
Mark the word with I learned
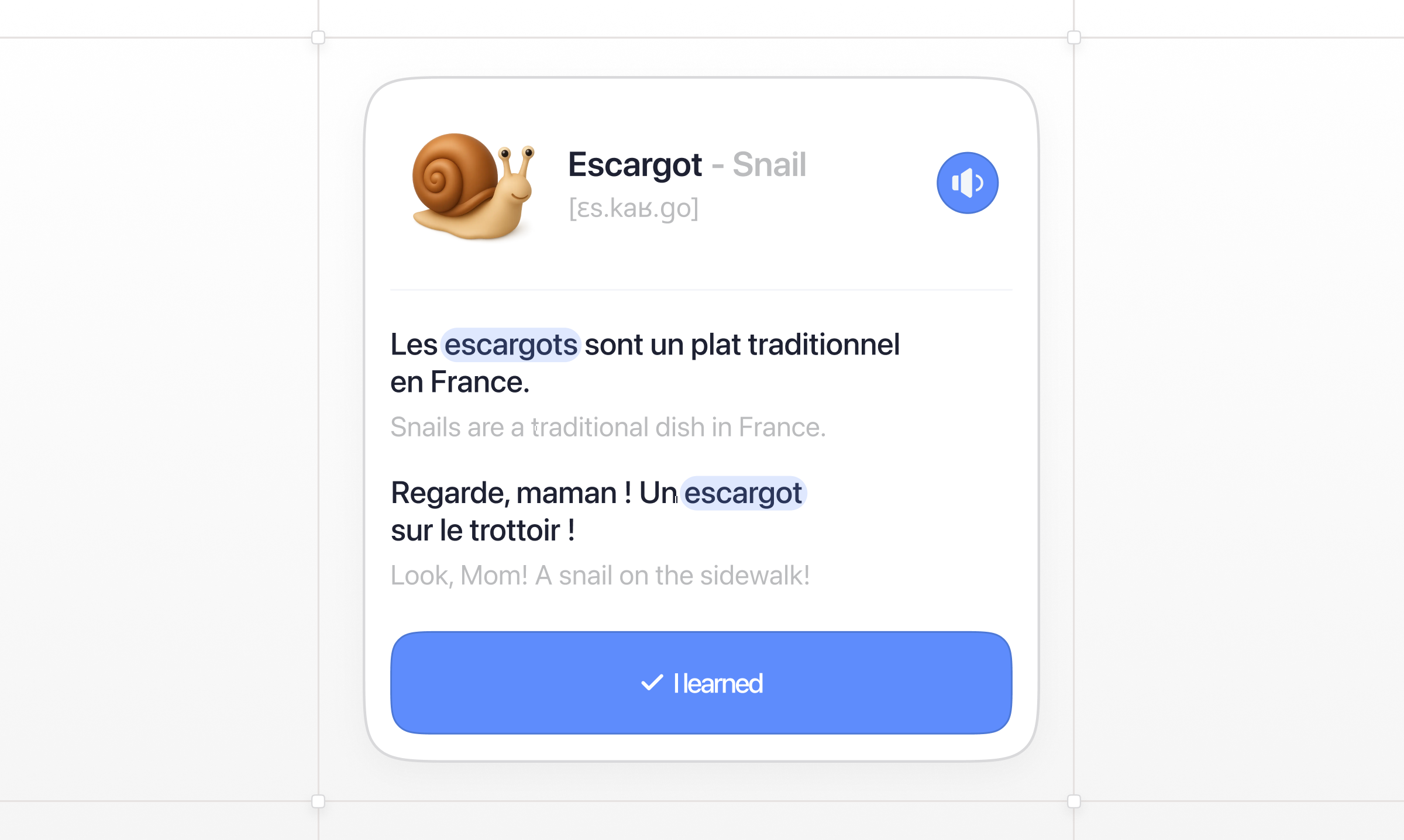(x=701, y=683)
